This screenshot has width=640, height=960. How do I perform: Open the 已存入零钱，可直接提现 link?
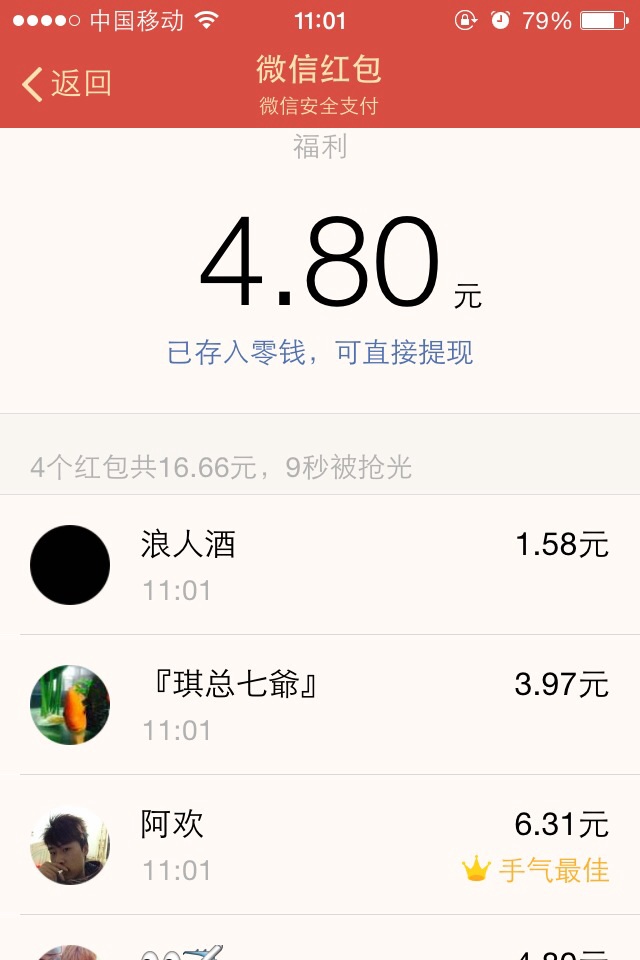(x=320, y=353)
